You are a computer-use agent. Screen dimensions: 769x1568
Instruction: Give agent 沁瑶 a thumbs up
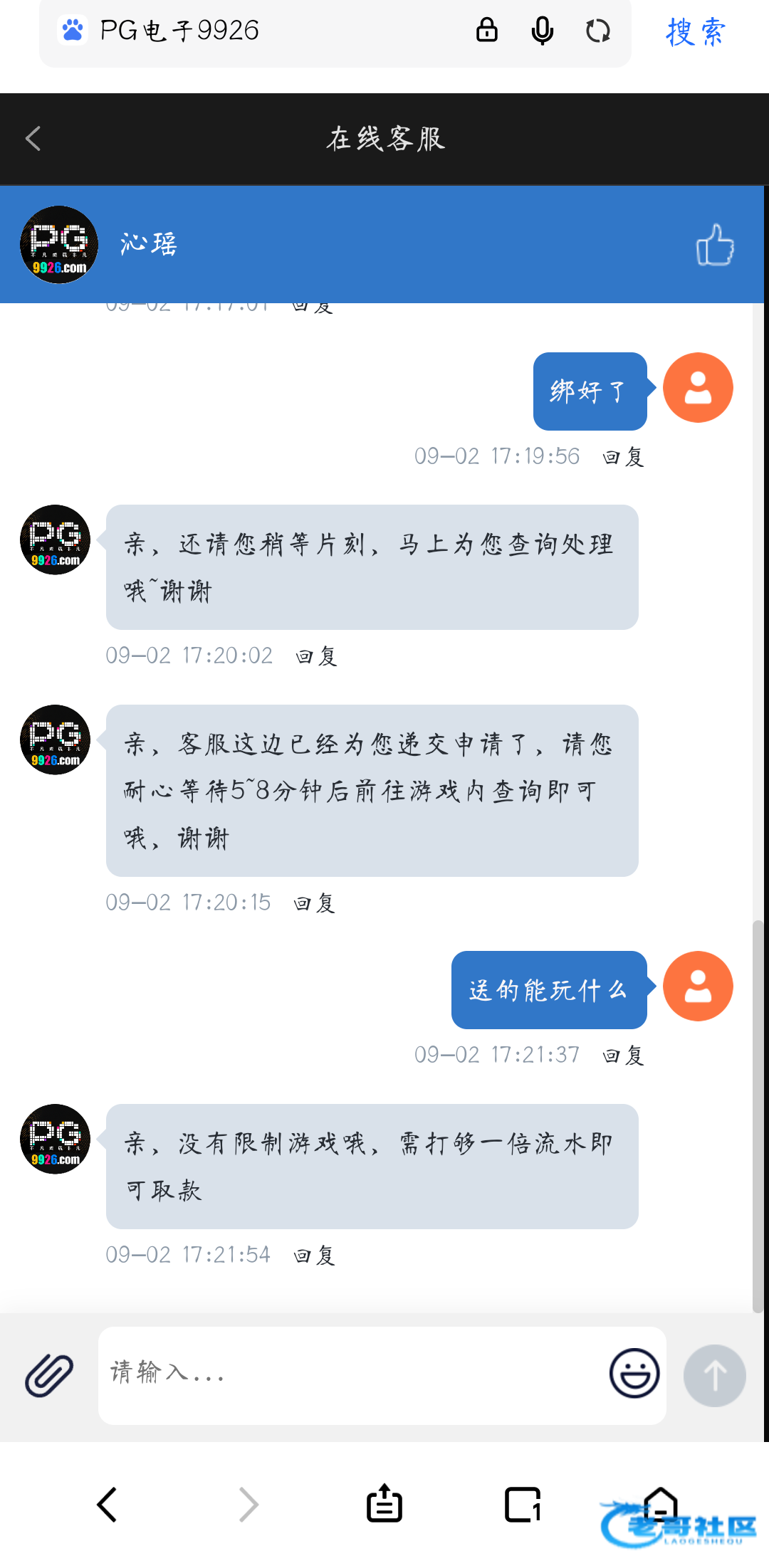click(715, 245)
